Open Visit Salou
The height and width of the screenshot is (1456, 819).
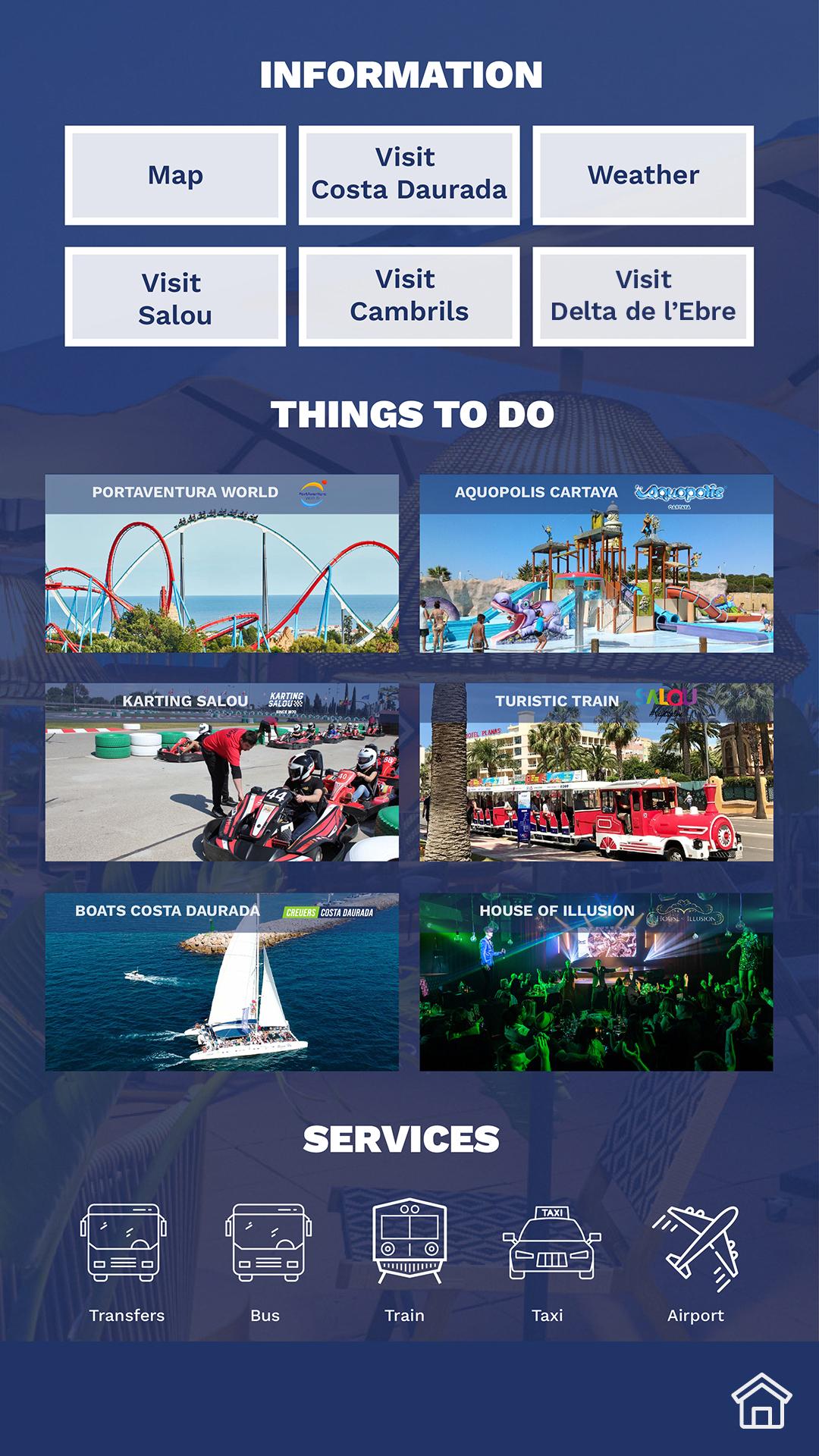coord(175,297)
